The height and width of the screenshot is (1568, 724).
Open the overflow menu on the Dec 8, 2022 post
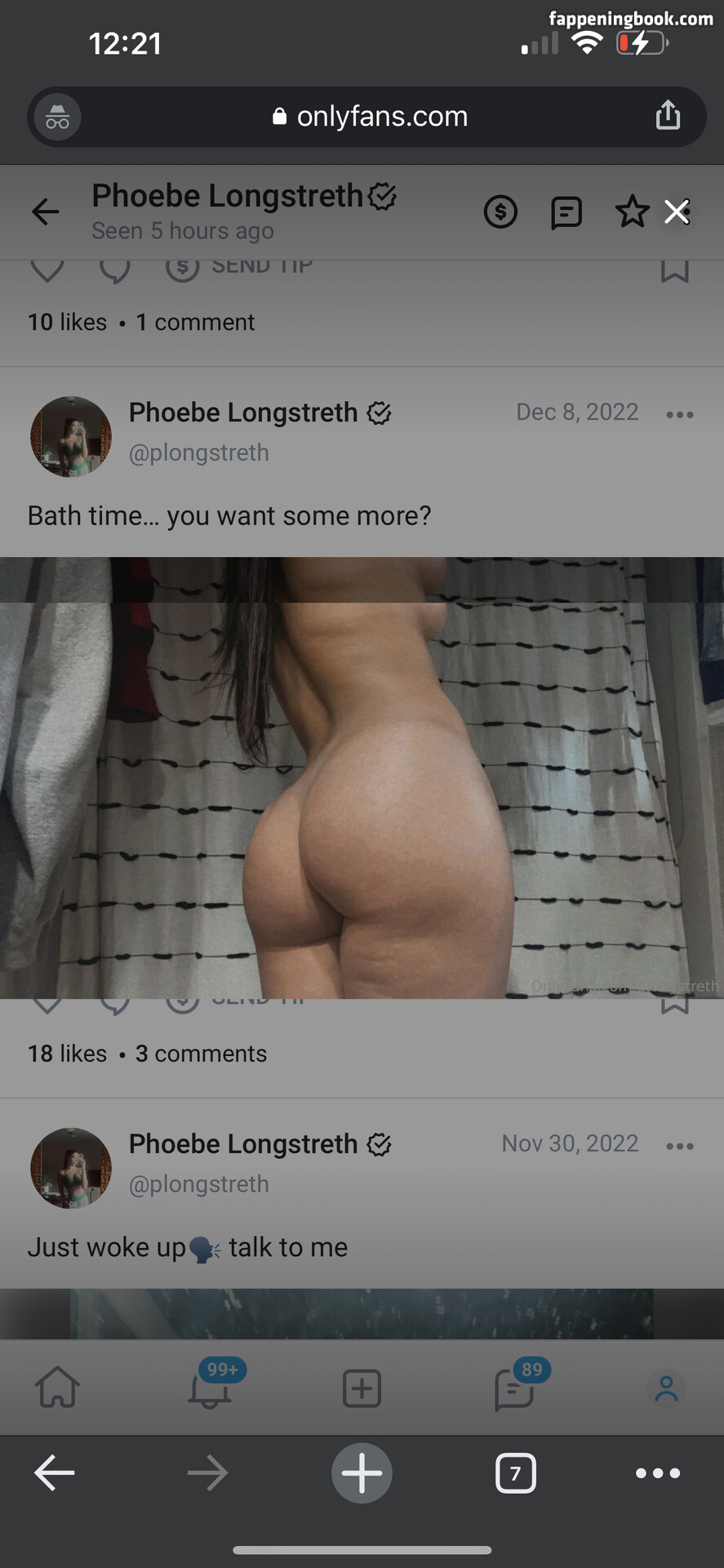(680, 415)
